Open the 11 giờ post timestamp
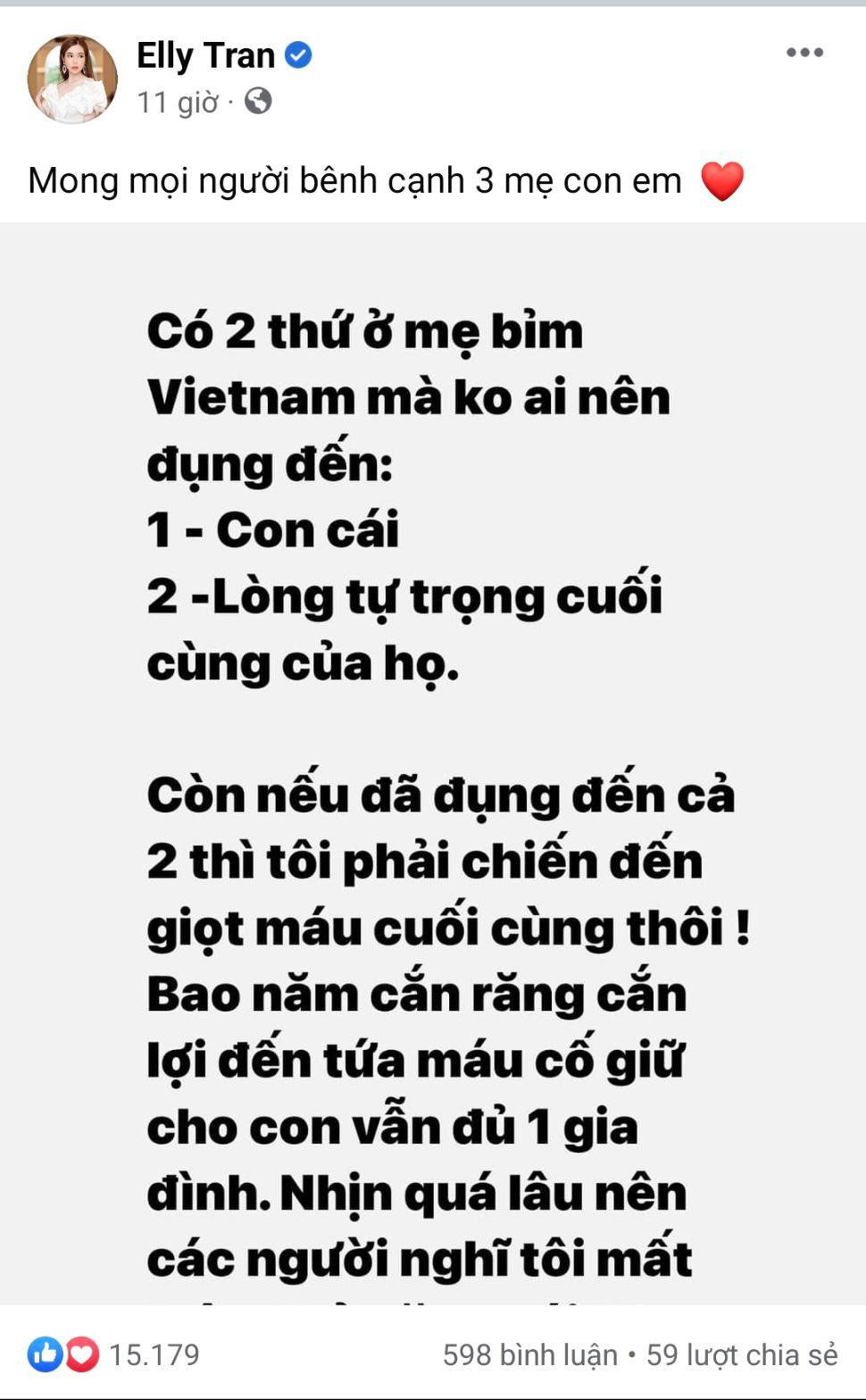Image resolution: width=866 pixels, height=1400 pixels. click(x=177, y=103)
